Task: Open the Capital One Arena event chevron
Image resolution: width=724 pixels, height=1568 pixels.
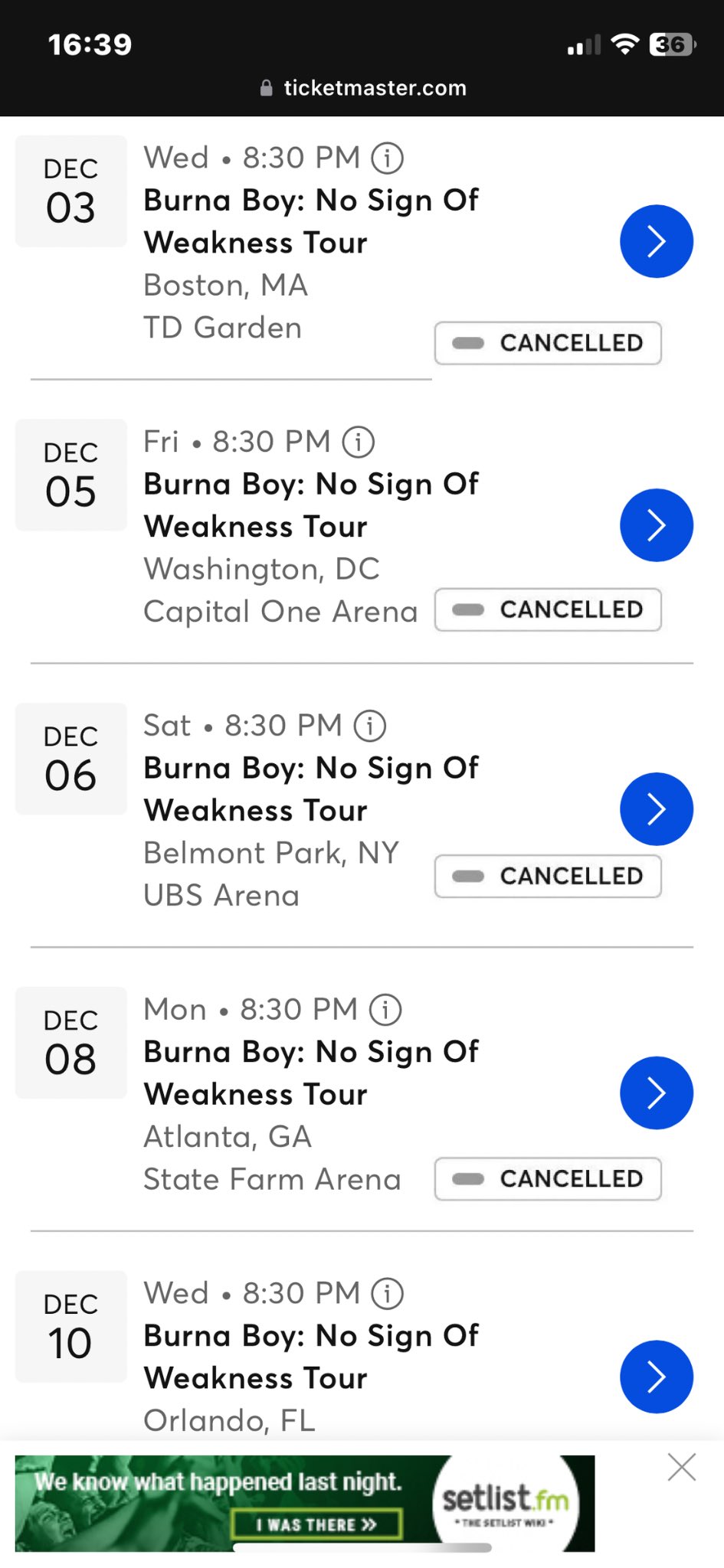Action: tap(657, 524)
